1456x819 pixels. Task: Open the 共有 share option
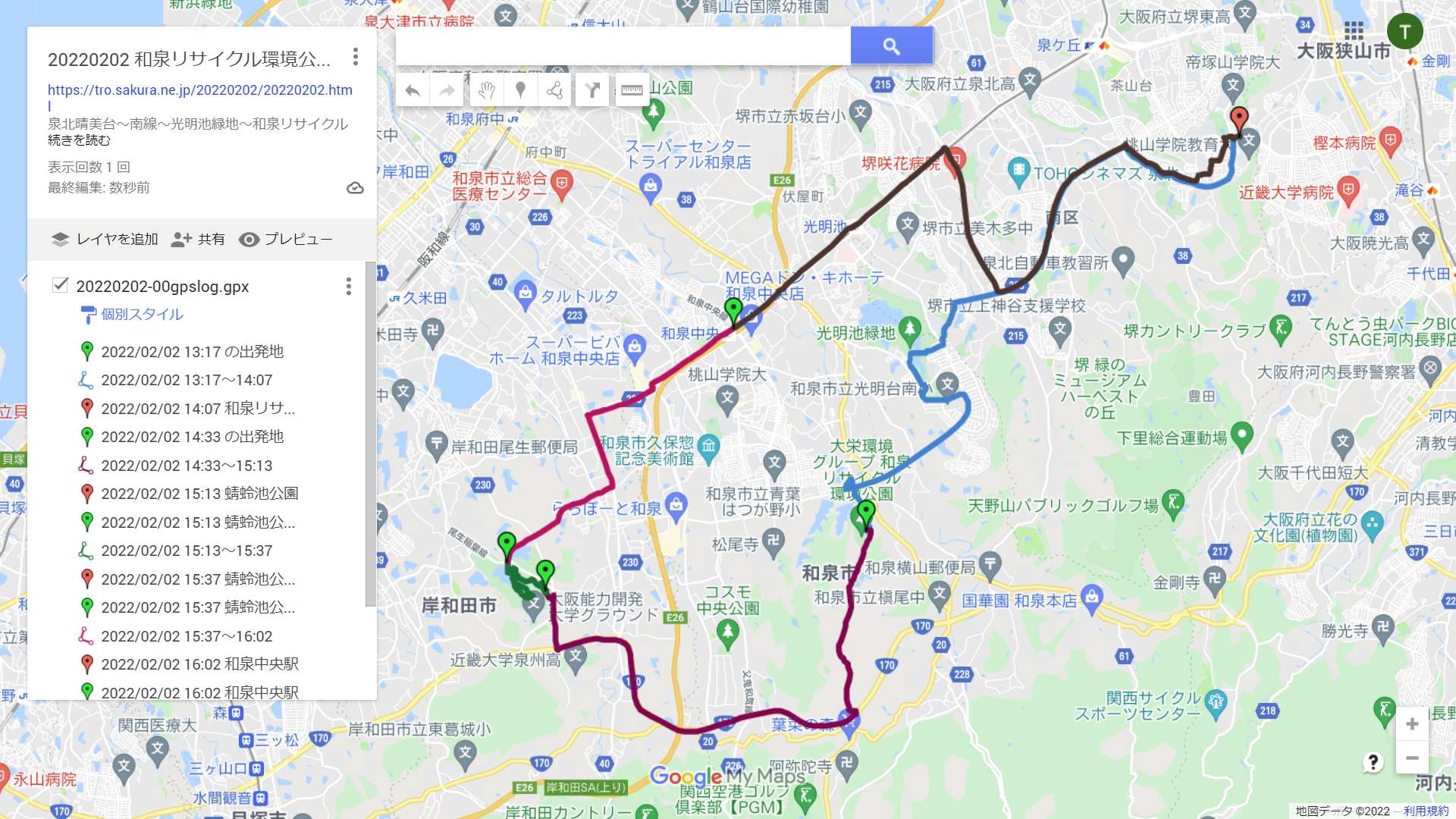coord(199,240)
